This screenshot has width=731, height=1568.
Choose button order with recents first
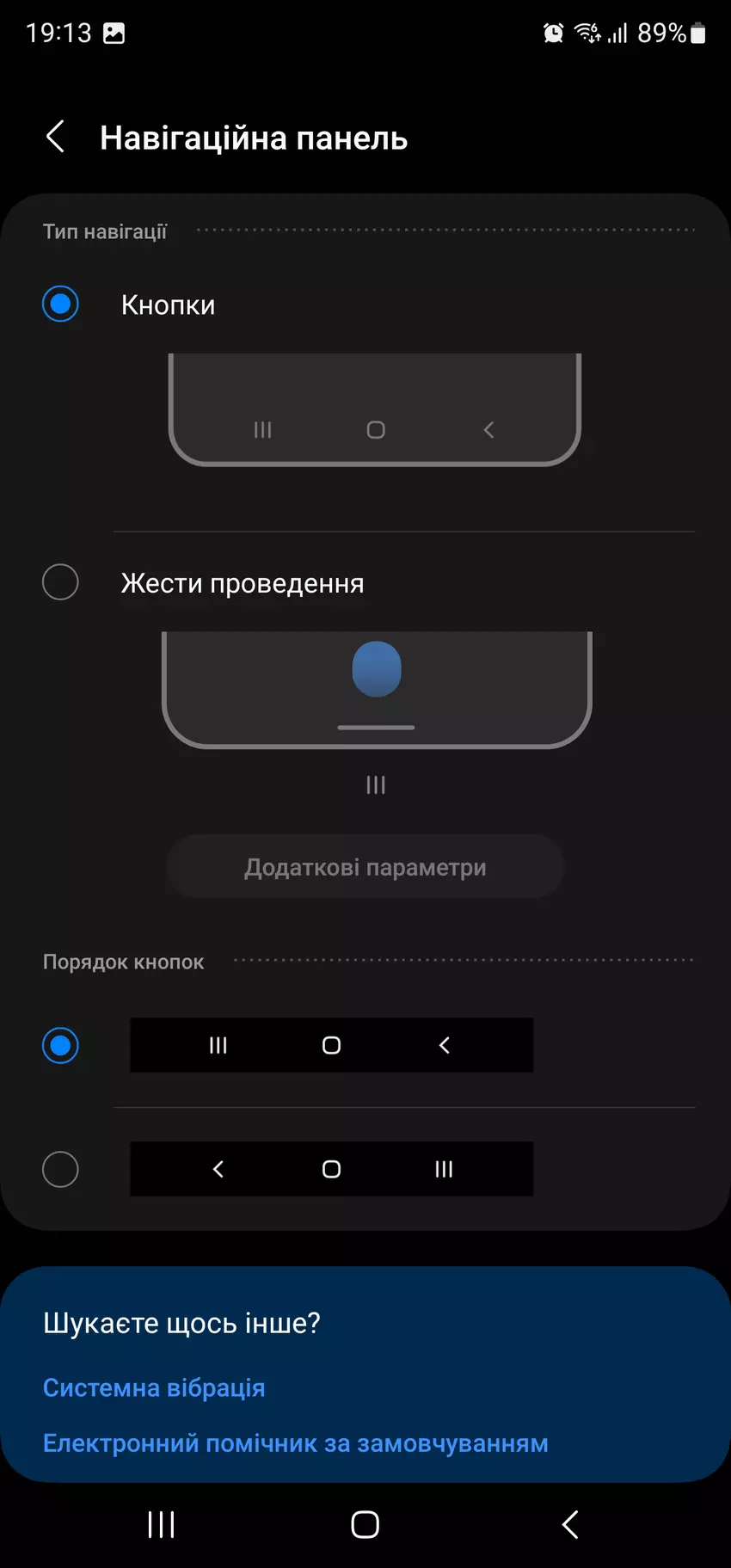[60, 1045]
